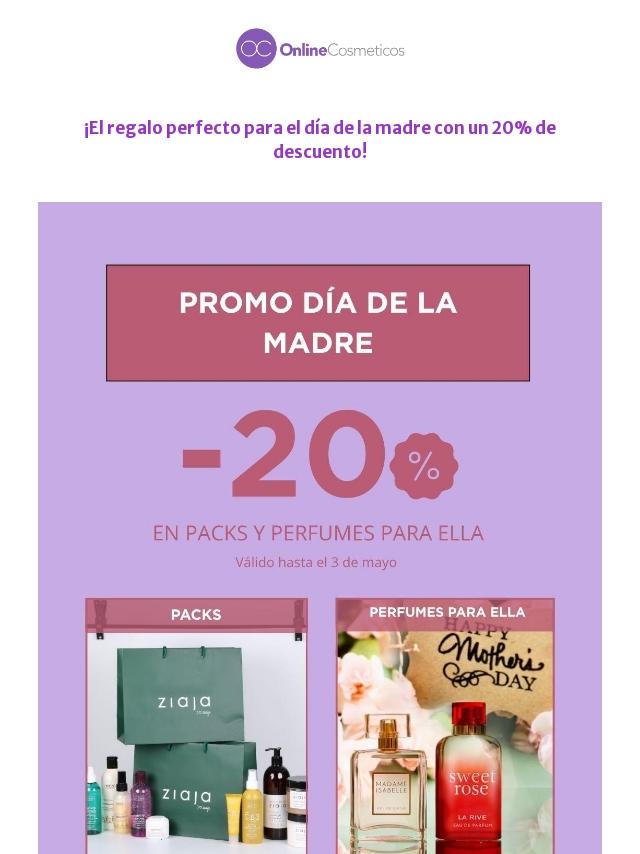Open the Packs promo card
The width and height of the screenshot is (640, 854).
click(x=196, y=725)
